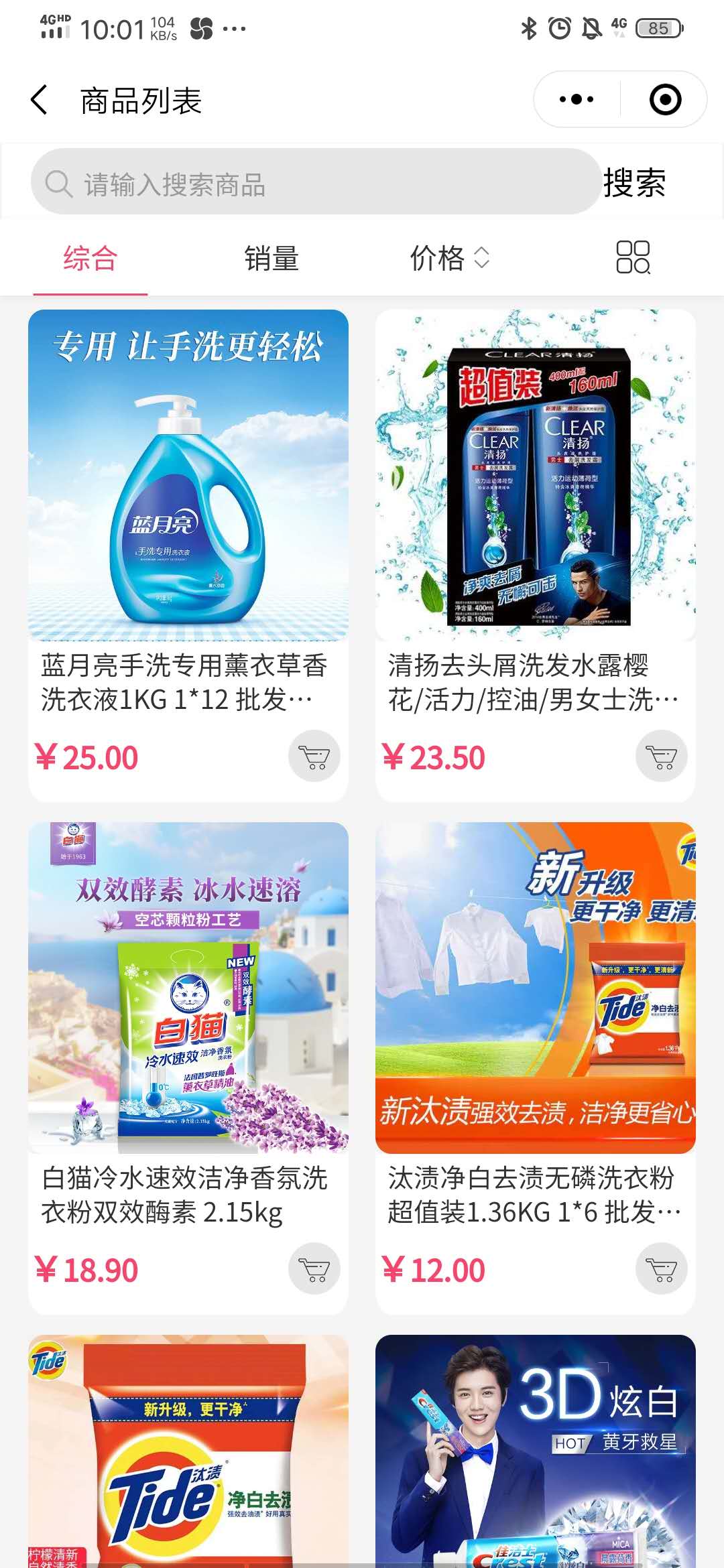Add 清扬洗发水 to cart
The height and width of the screenshot is (1568, 724).
(x=661, y=756)
